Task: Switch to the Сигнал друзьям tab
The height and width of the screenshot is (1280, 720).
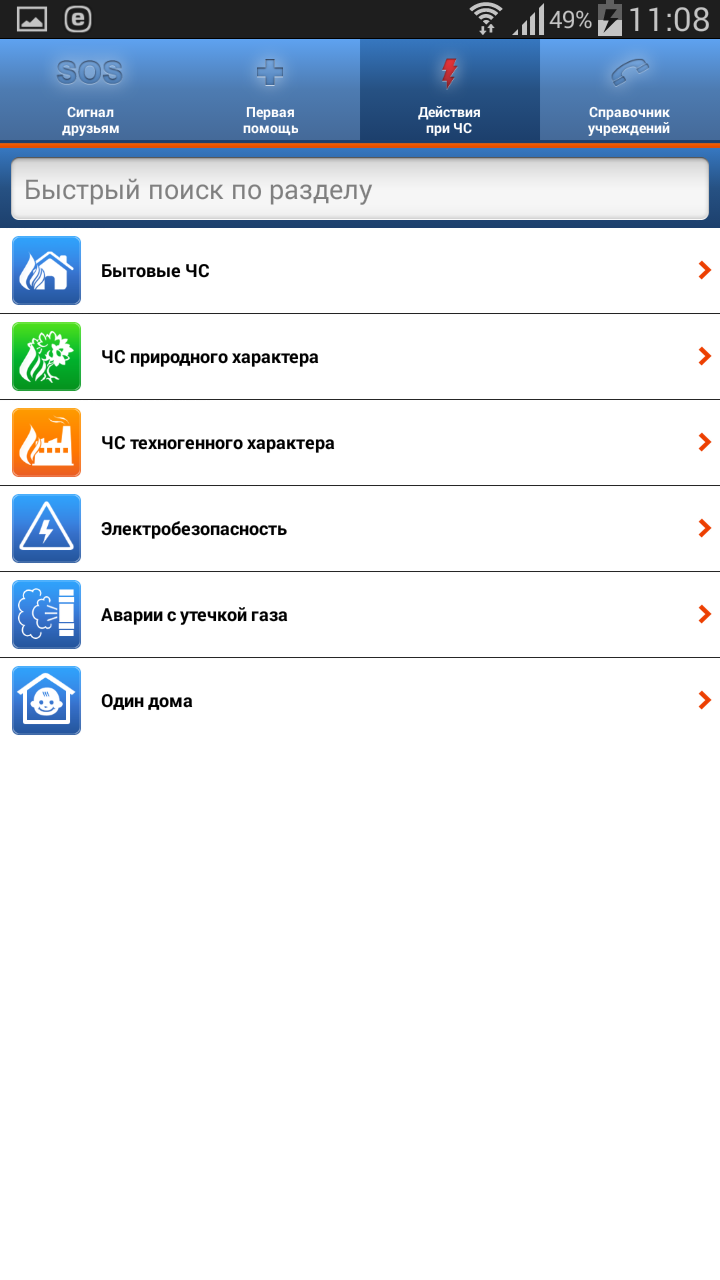Action: click(90, 91)
